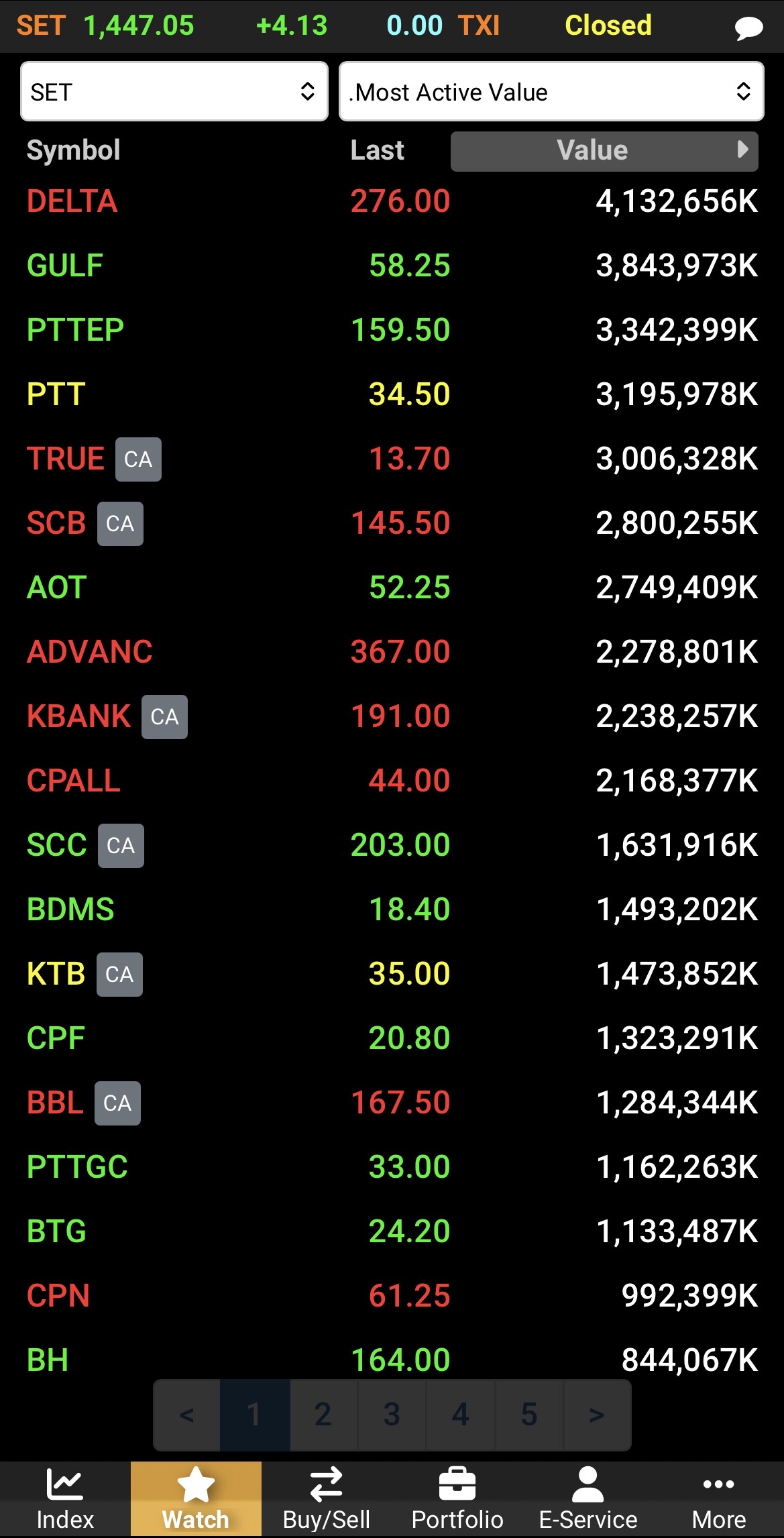Open the GULF stock row
This screenshot has height=1538, width=784.
pyautogui.click(x=65, y=266)
